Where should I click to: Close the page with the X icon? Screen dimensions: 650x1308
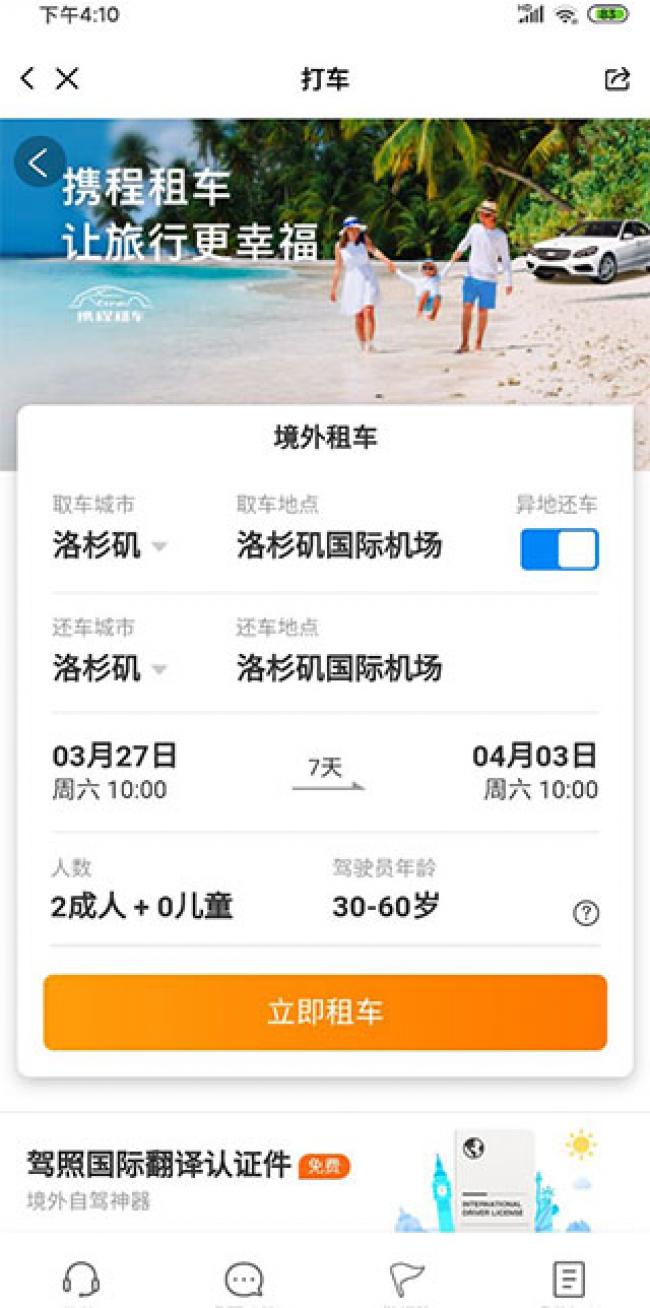pyautogui.click(x=67, y=79)
